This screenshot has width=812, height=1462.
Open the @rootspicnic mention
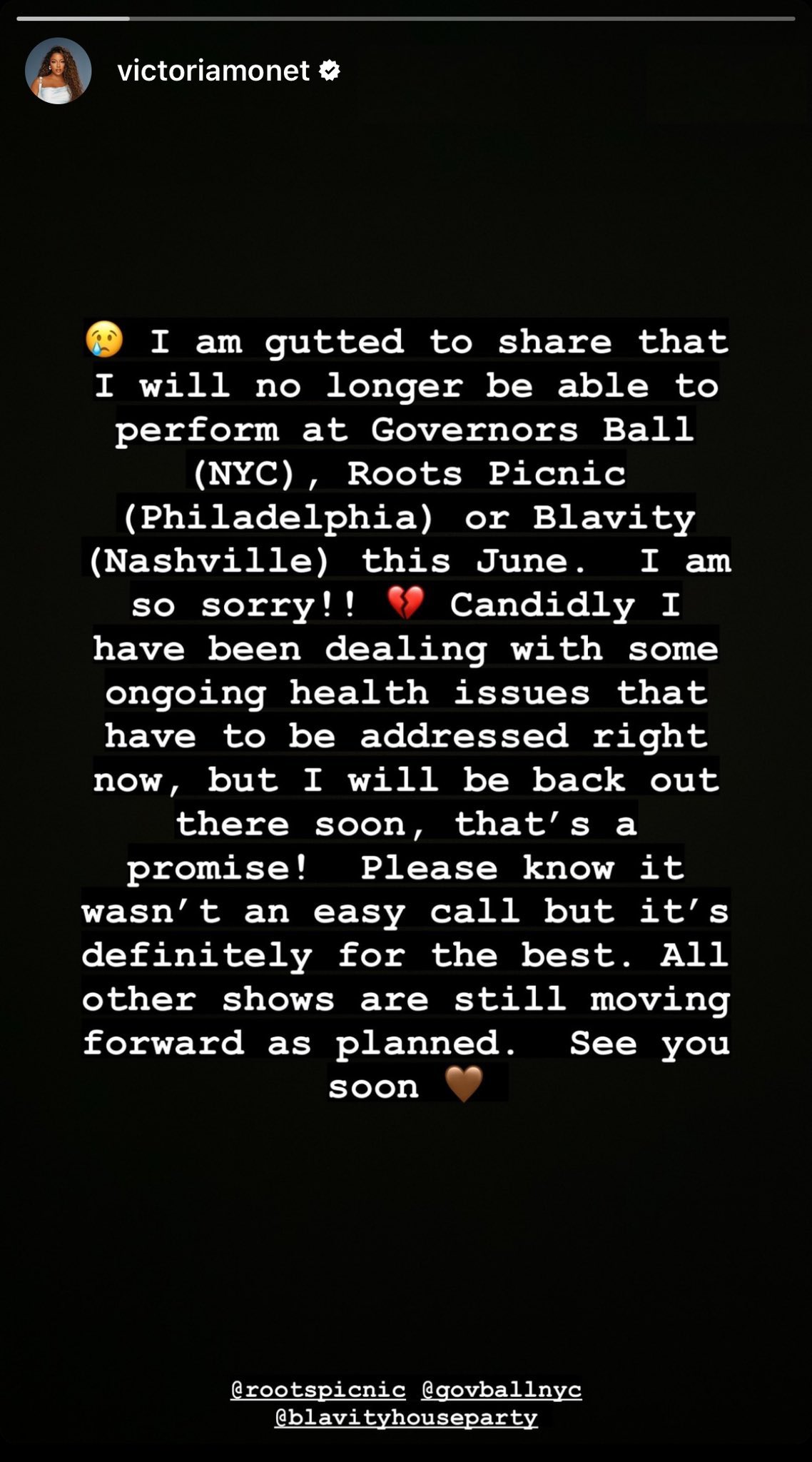[x=318, y=1389]
